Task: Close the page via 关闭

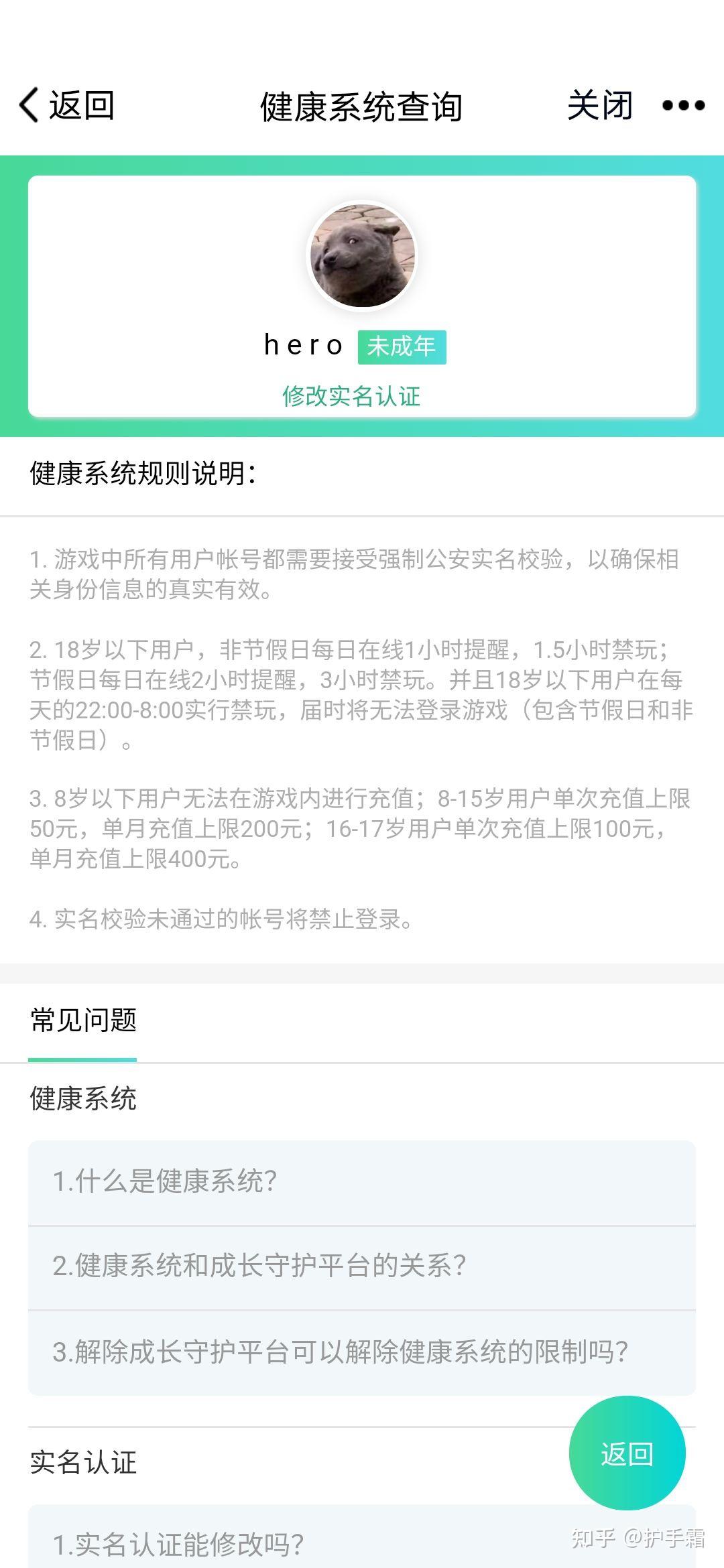Action: 599,106
